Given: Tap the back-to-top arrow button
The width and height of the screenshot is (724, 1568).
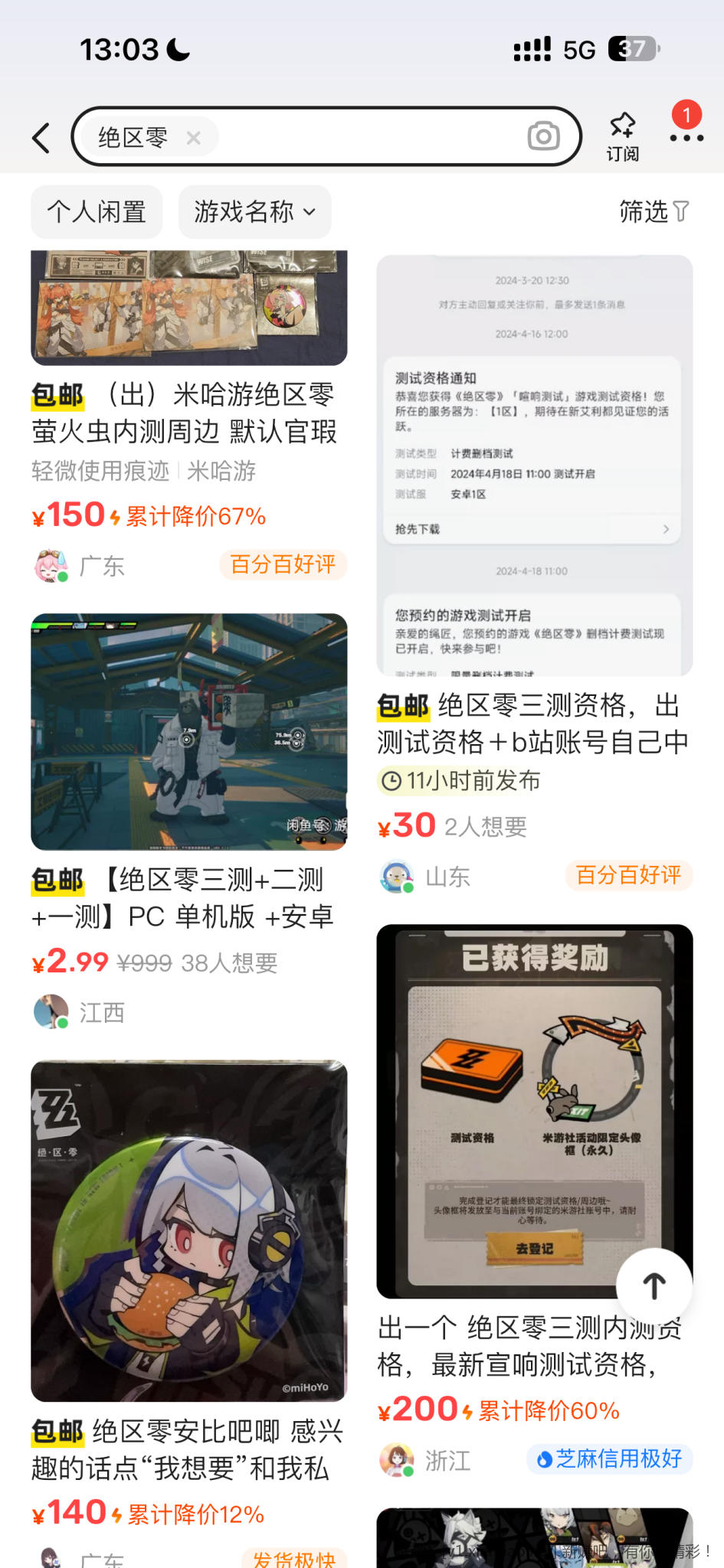Looking at the screenshot, I should [x=654, y=1286].
